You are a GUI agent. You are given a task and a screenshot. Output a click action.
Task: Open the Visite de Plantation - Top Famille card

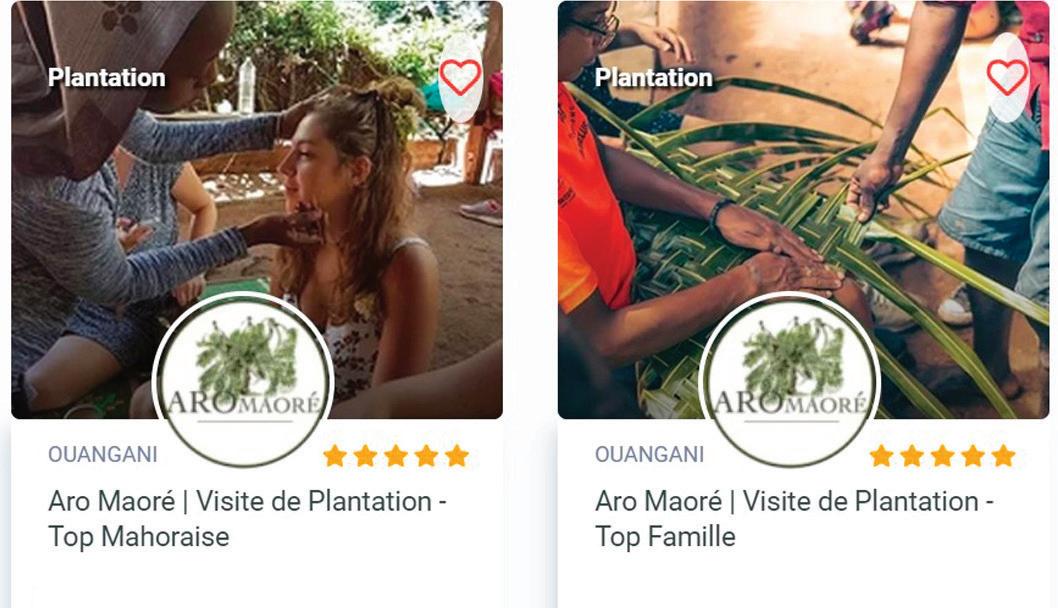coord(794,518)
